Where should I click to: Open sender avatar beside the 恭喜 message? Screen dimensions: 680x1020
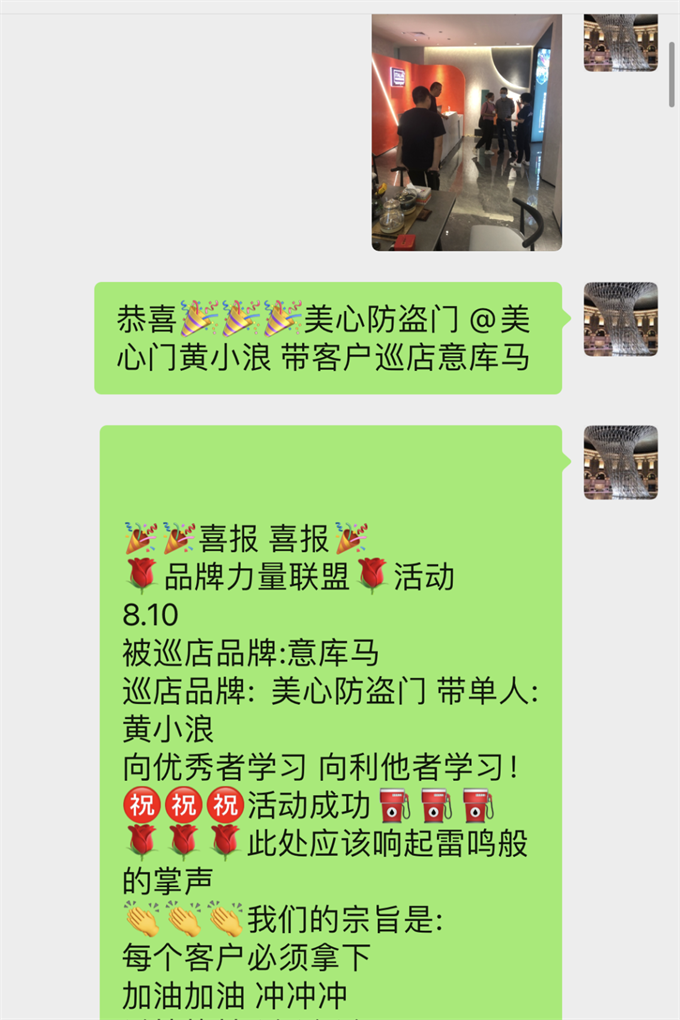pos(620,319)
